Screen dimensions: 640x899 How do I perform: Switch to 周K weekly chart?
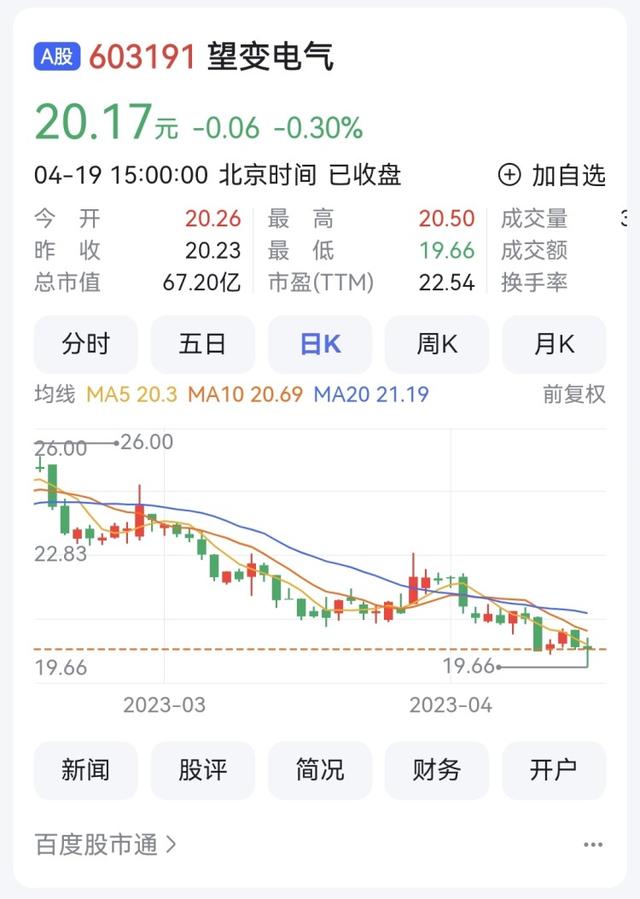pos(437,345)
